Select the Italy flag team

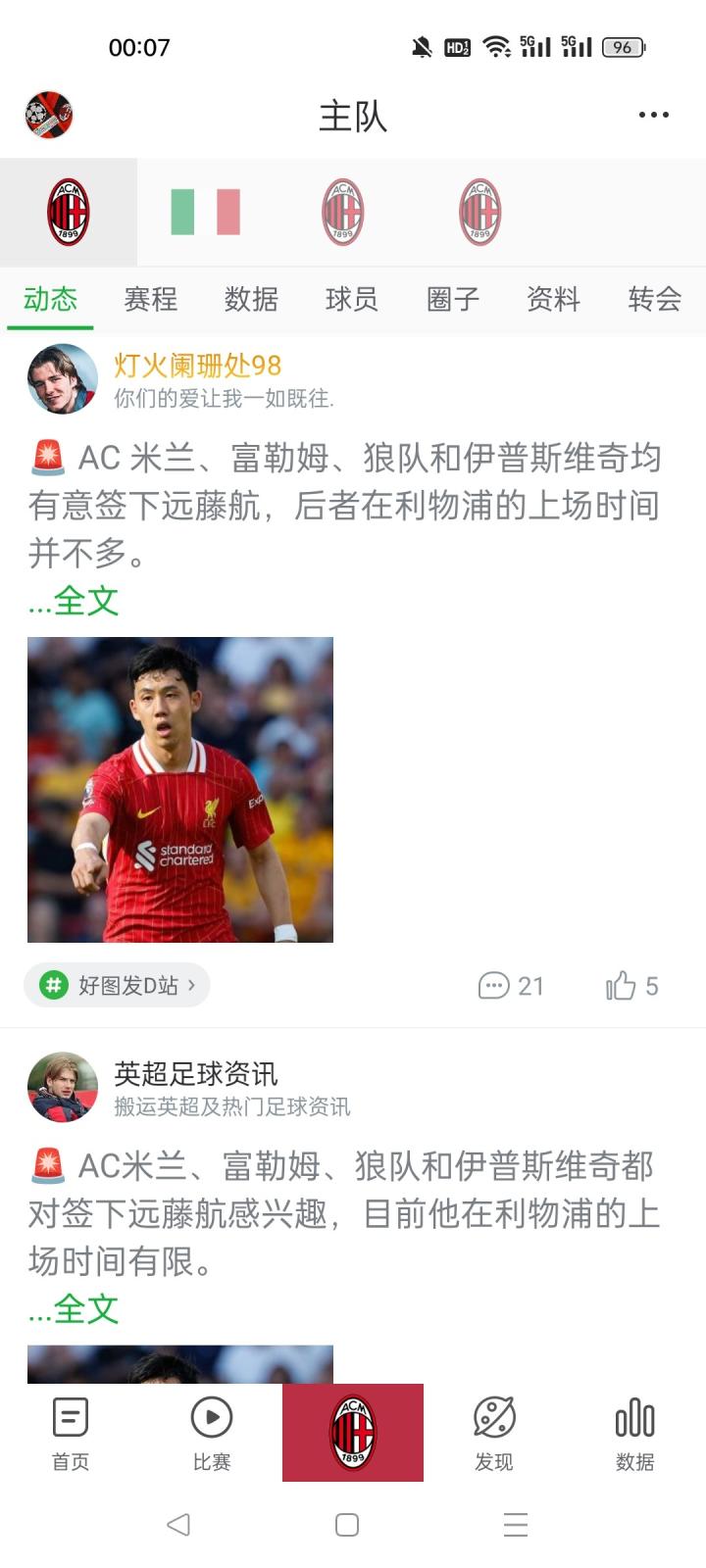tap(205, 212)
